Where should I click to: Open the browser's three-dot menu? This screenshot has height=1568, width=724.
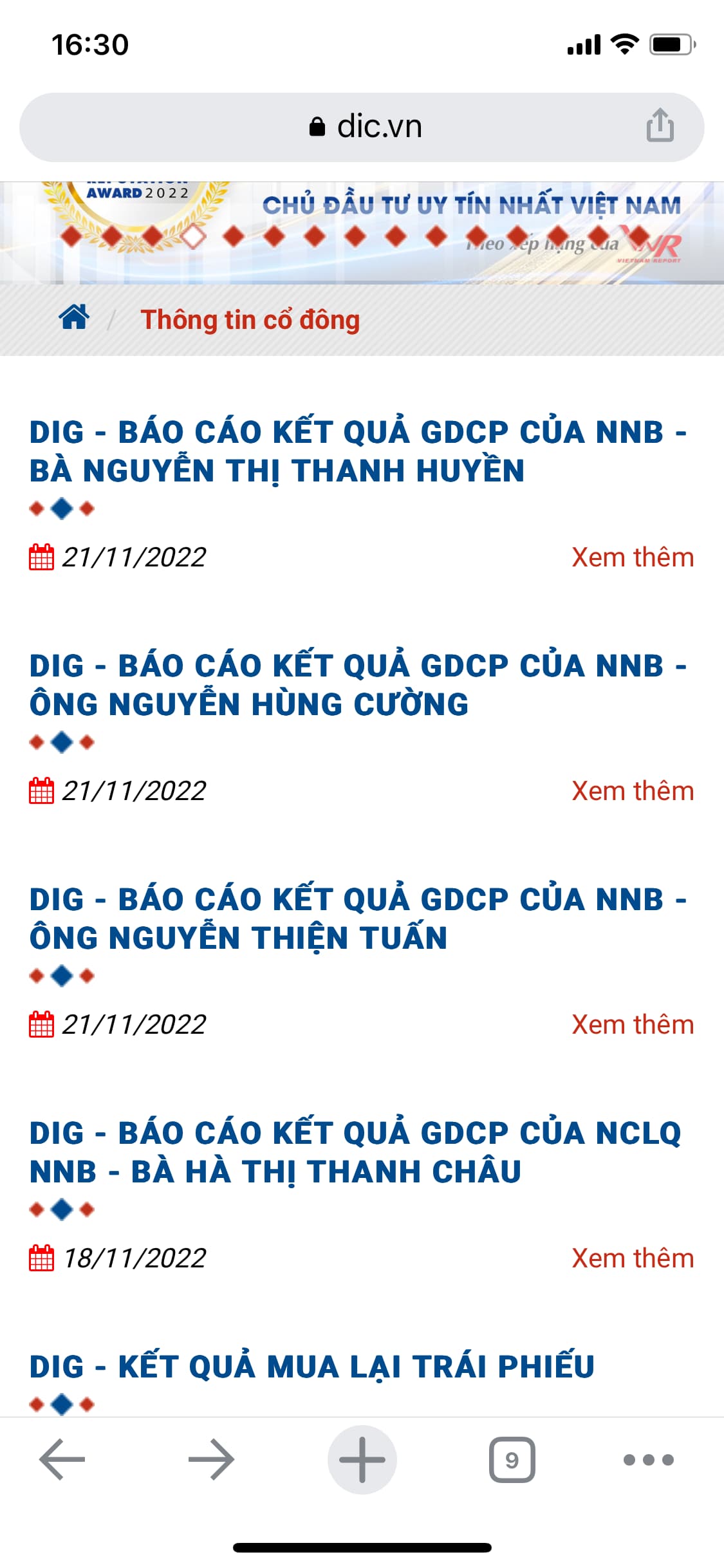[x=648, y=1460]
